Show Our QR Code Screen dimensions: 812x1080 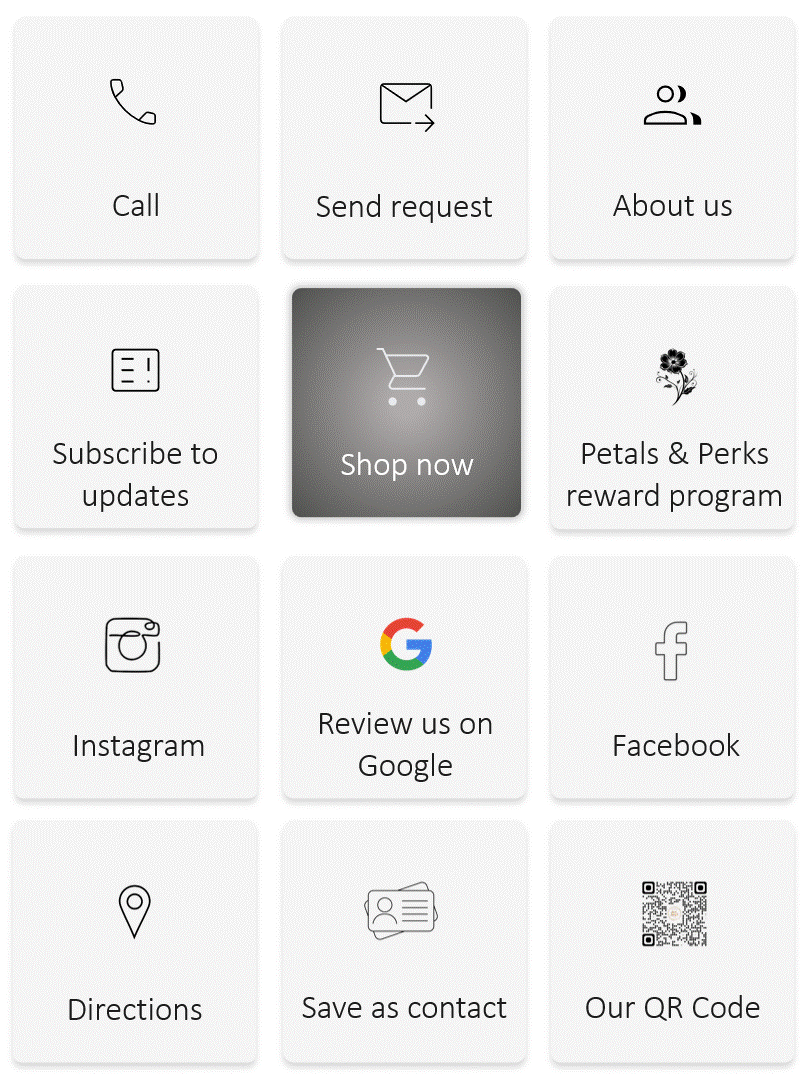point(672,942)
